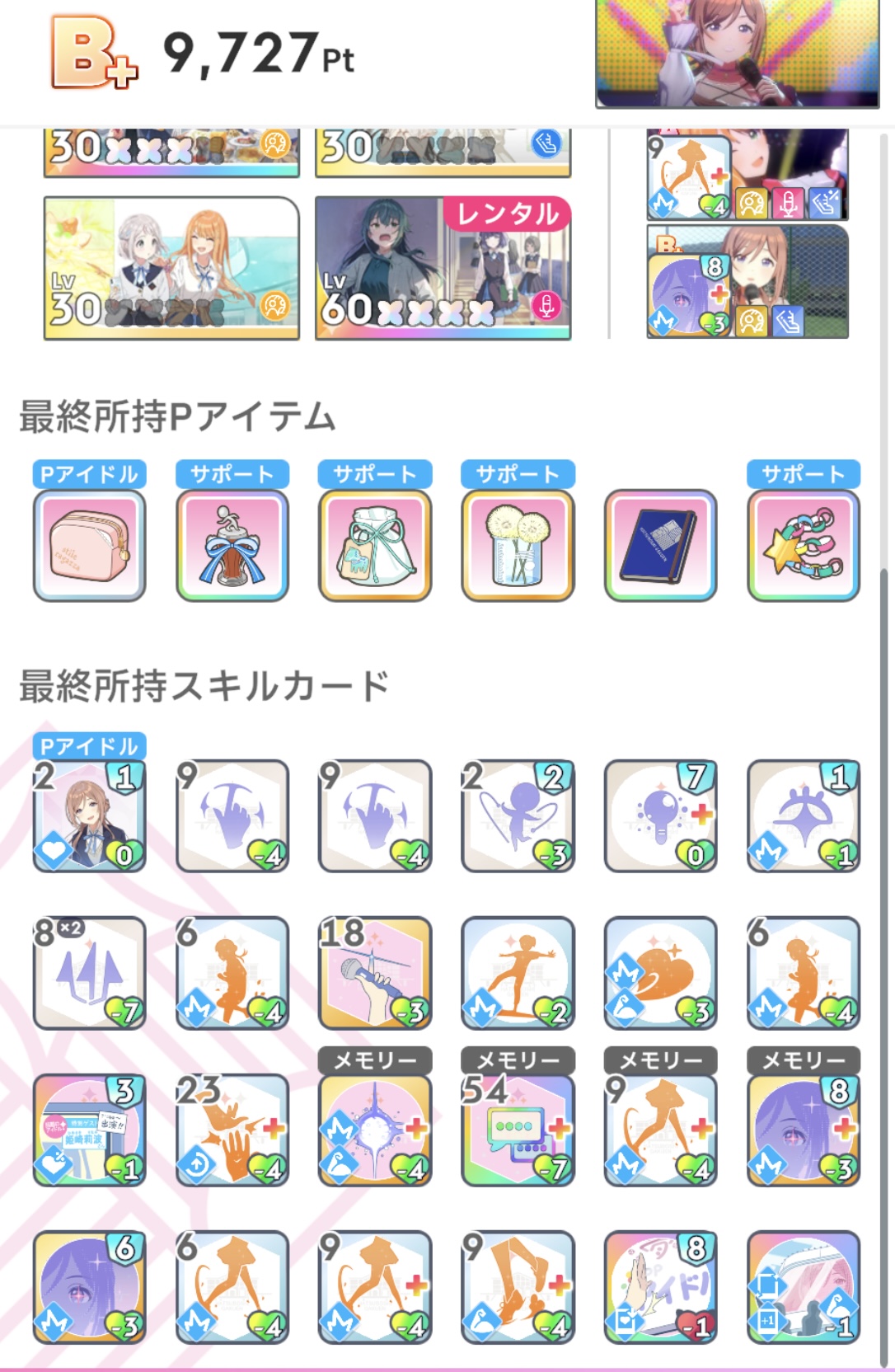The height and width of the screenshot is (1372, 895).
Task: View the Lv 30 two-girls support card
Action: click(x=171, y=268)
